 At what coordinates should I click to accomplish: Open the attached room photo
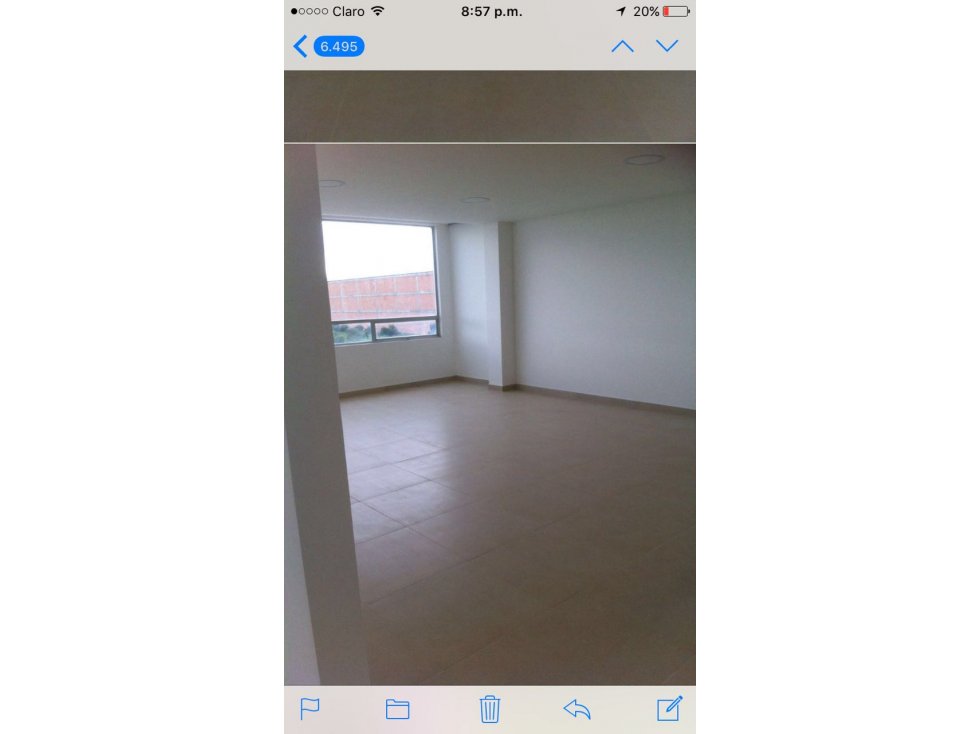490,414
